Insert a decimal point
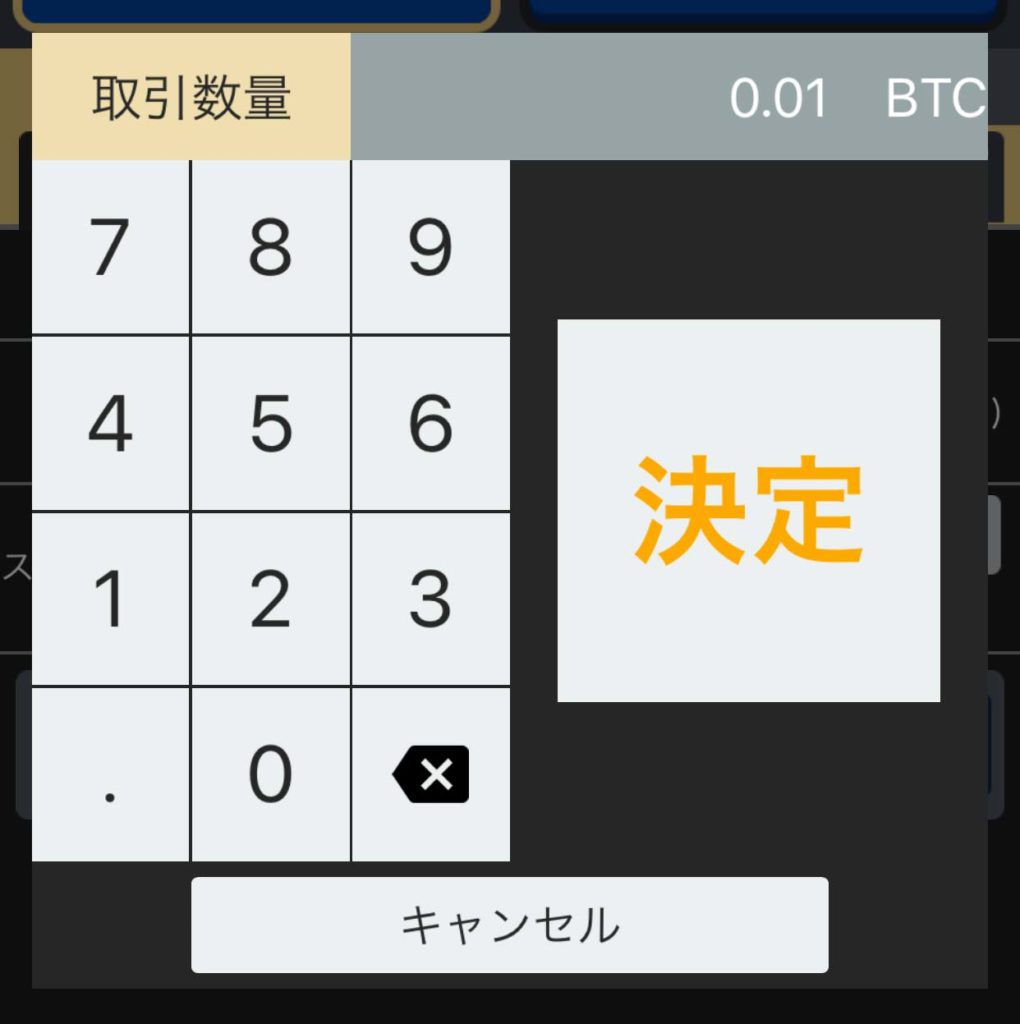The height and width of the screenshot is (1024, 1020). (x=110, y=775)
